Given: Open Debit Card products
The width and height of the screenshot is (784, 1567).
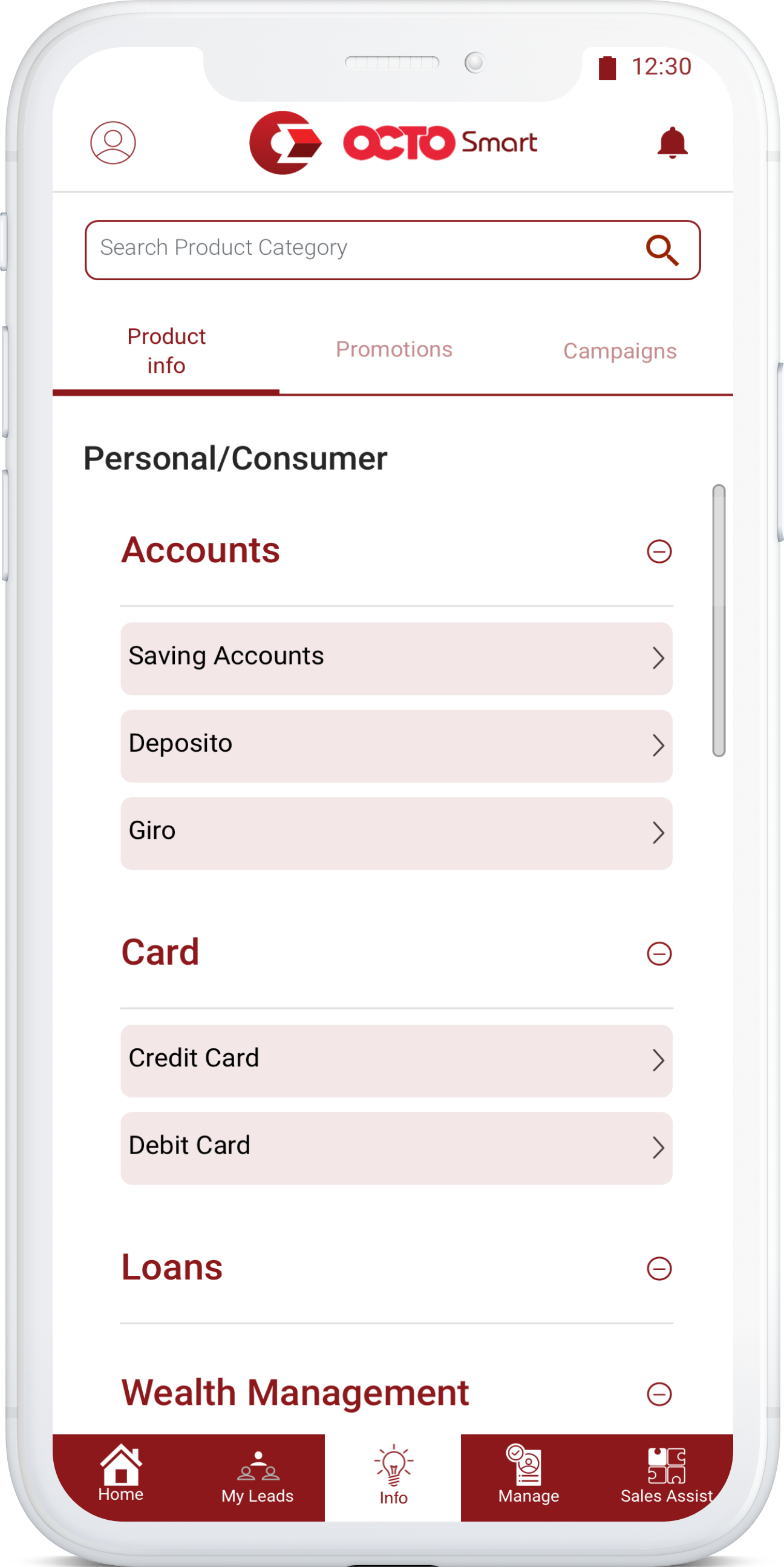Looking at the screenshot, I should (396, 1148).
